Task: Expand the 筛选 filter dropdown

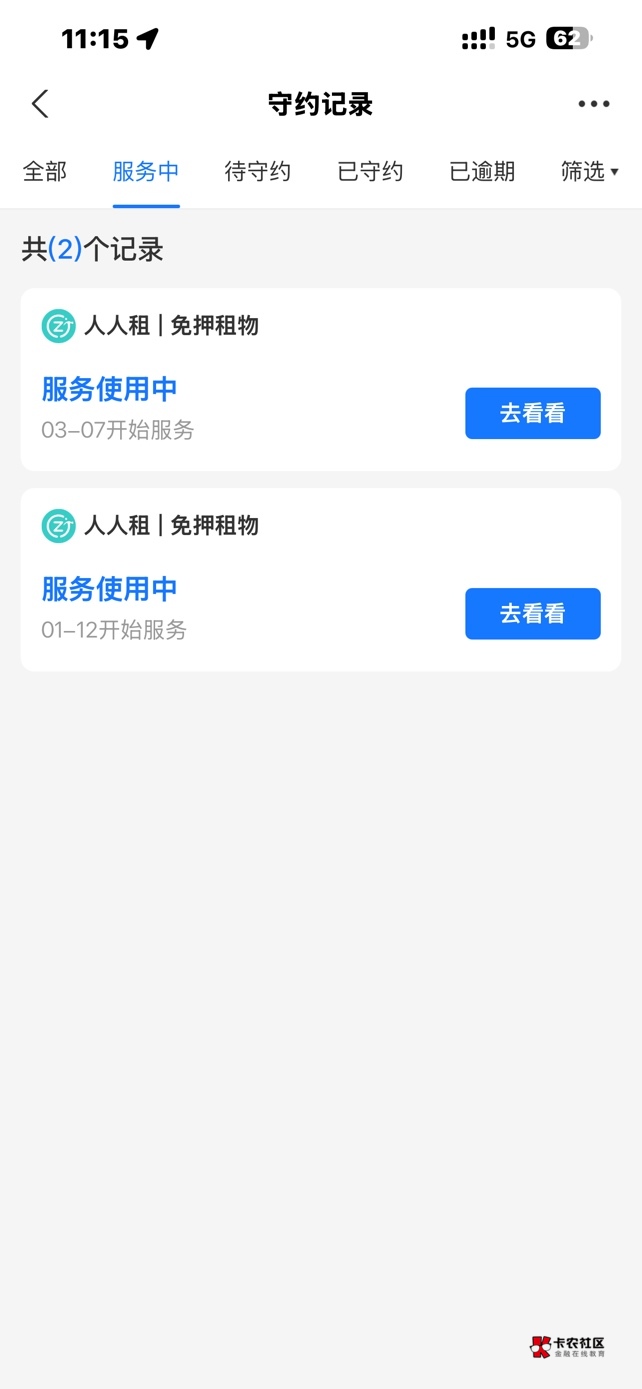Action: click(589, 172)
